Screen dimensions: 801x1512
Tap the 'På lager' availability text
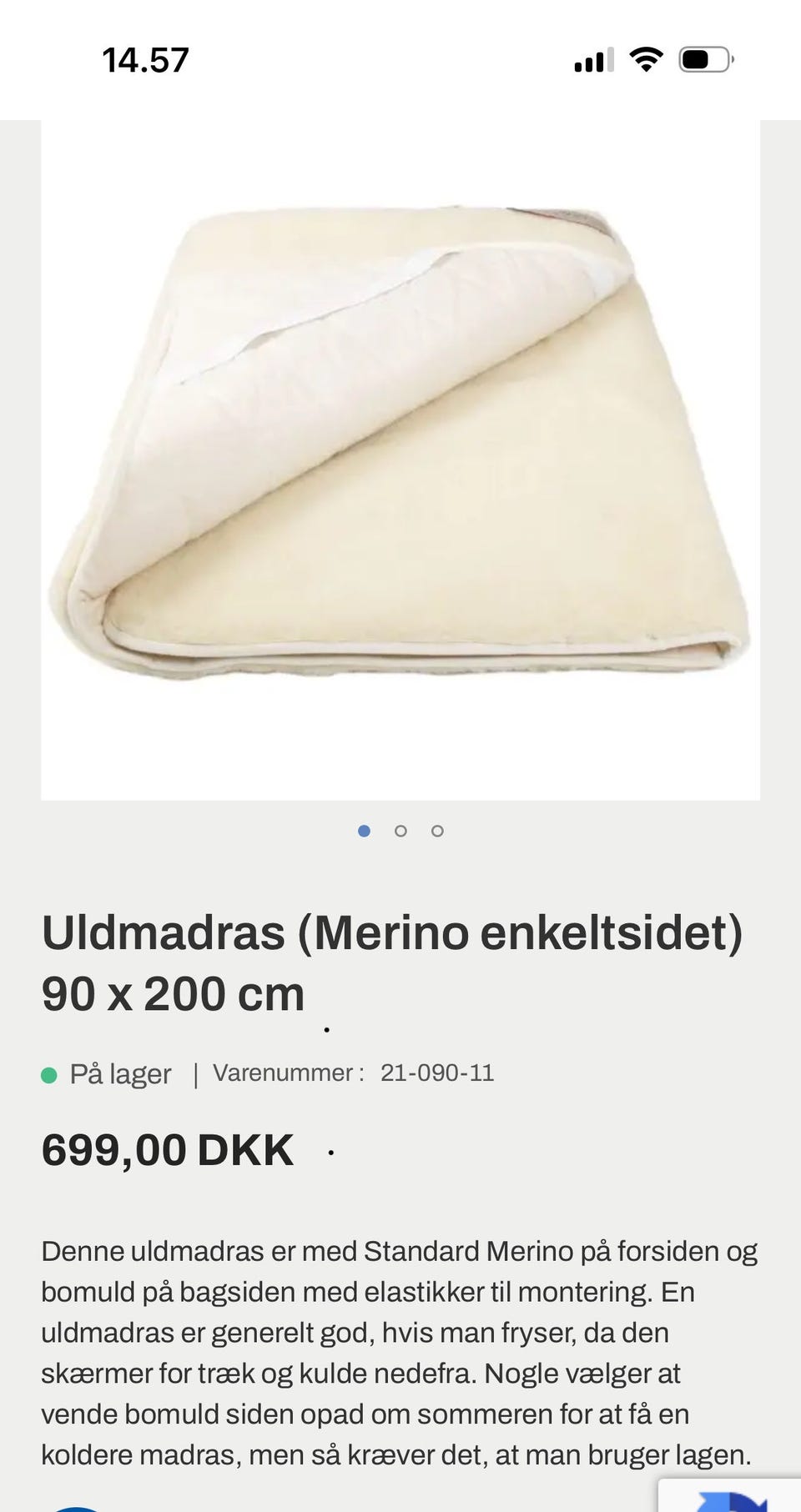(120, 1074)
